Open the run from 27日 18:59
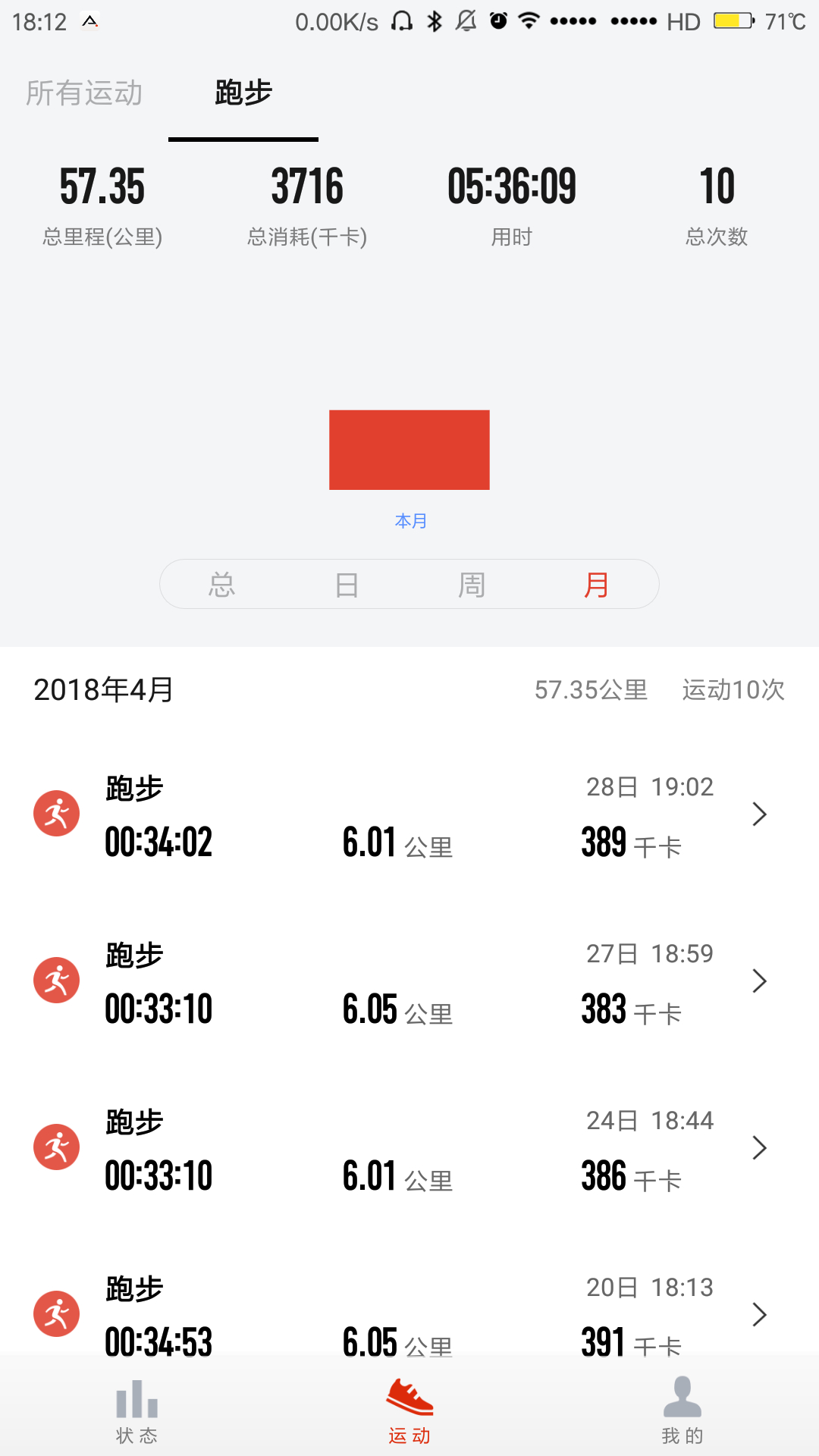 click(x=409, y=982)
